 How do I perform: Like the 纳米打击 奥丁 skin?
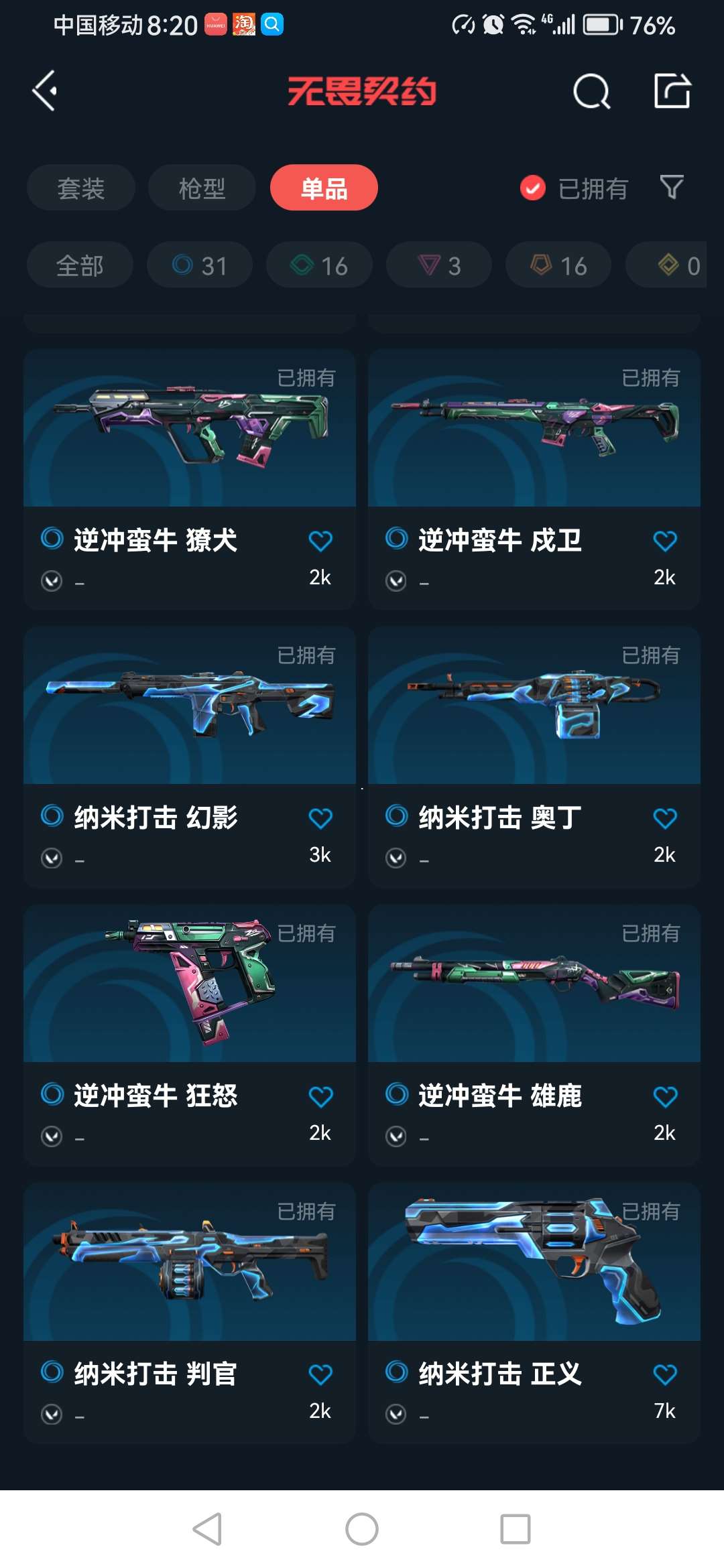664,818
